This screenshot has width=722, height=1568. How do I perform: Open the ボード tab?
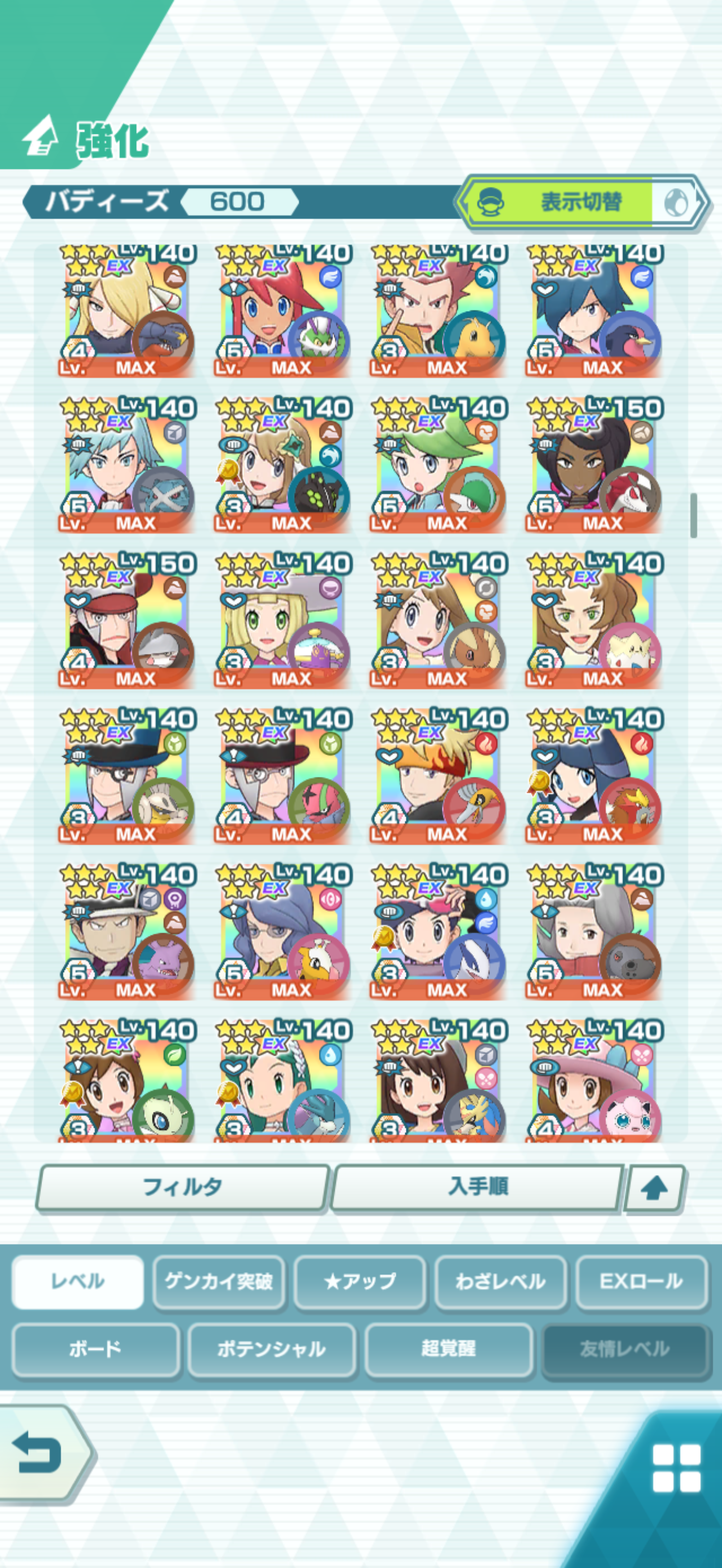pos(96,1349)
